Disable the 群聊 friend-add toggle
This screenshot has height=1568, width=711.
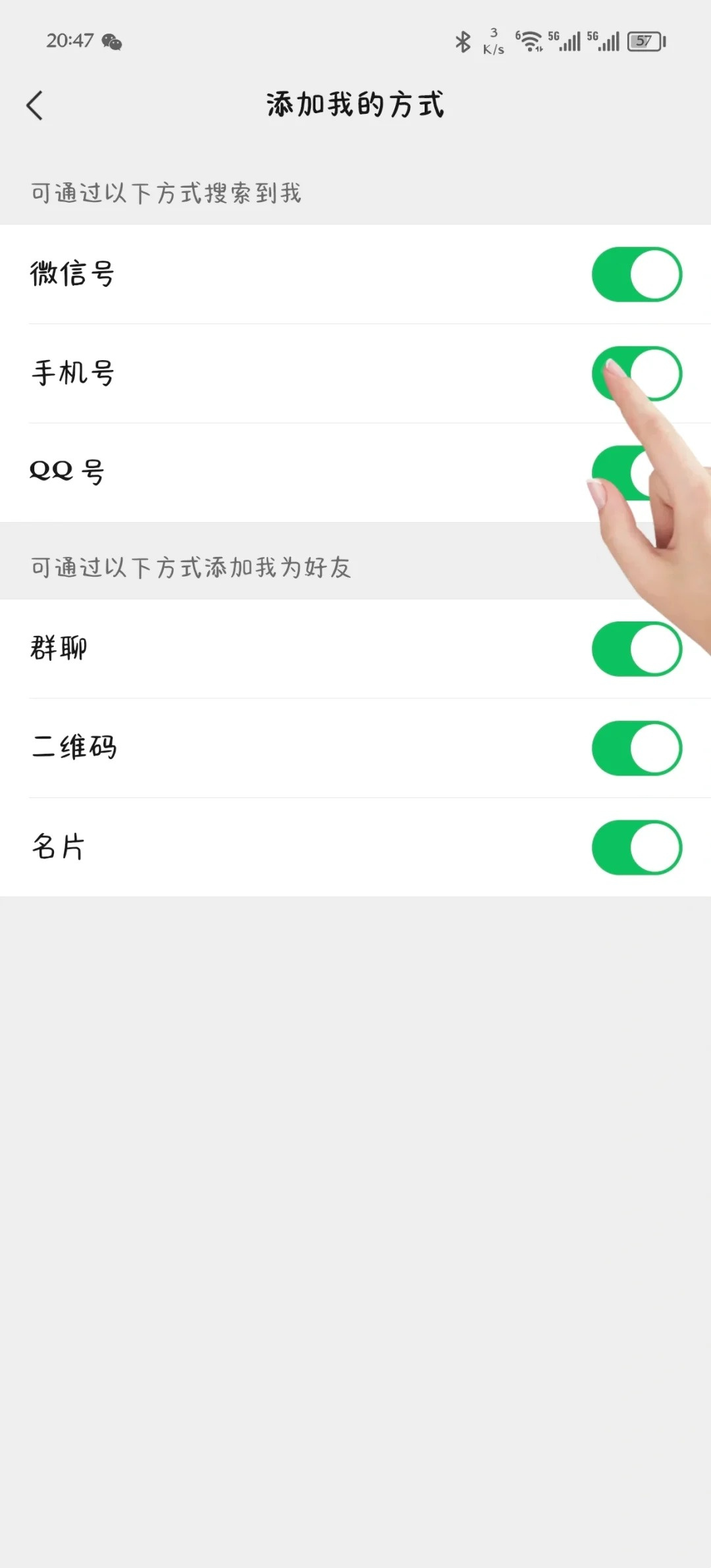pyautogui.click(x=637, y=648)
